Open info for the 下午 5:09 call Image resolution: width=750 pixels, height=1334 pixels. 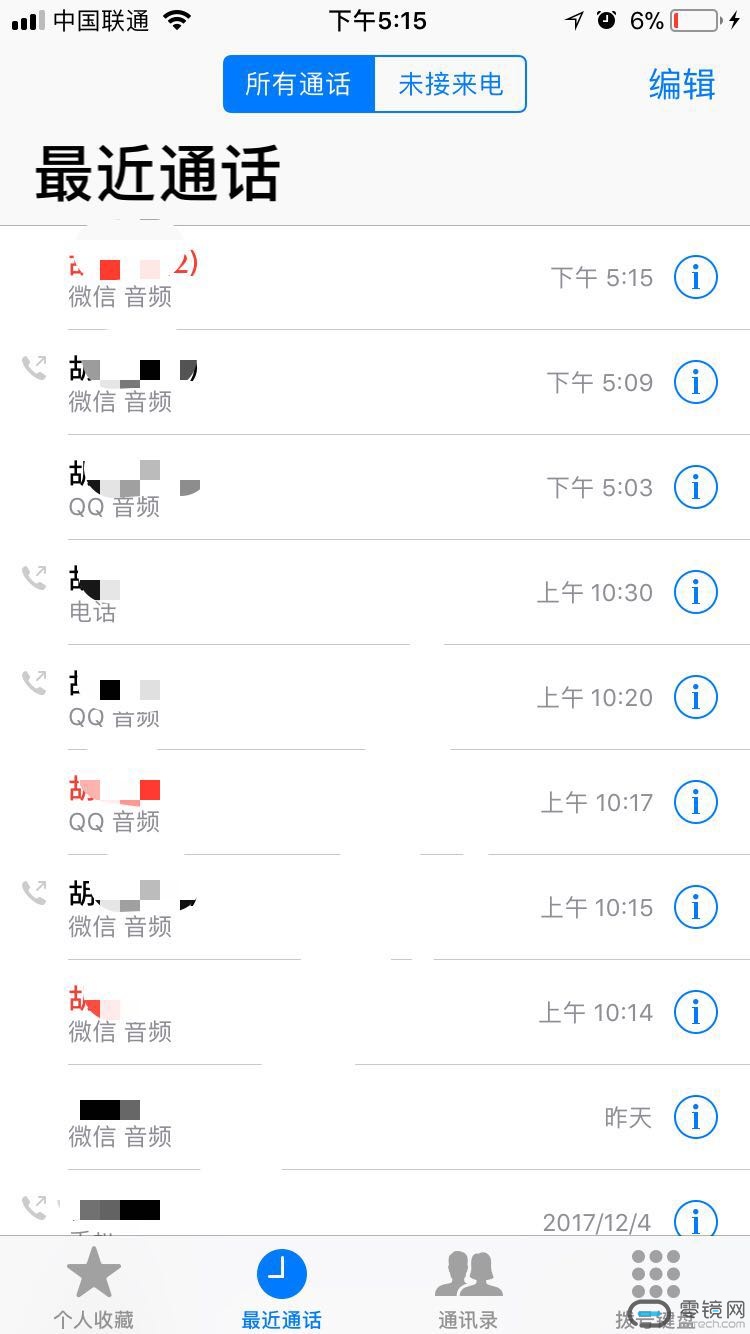pos(696,382)
